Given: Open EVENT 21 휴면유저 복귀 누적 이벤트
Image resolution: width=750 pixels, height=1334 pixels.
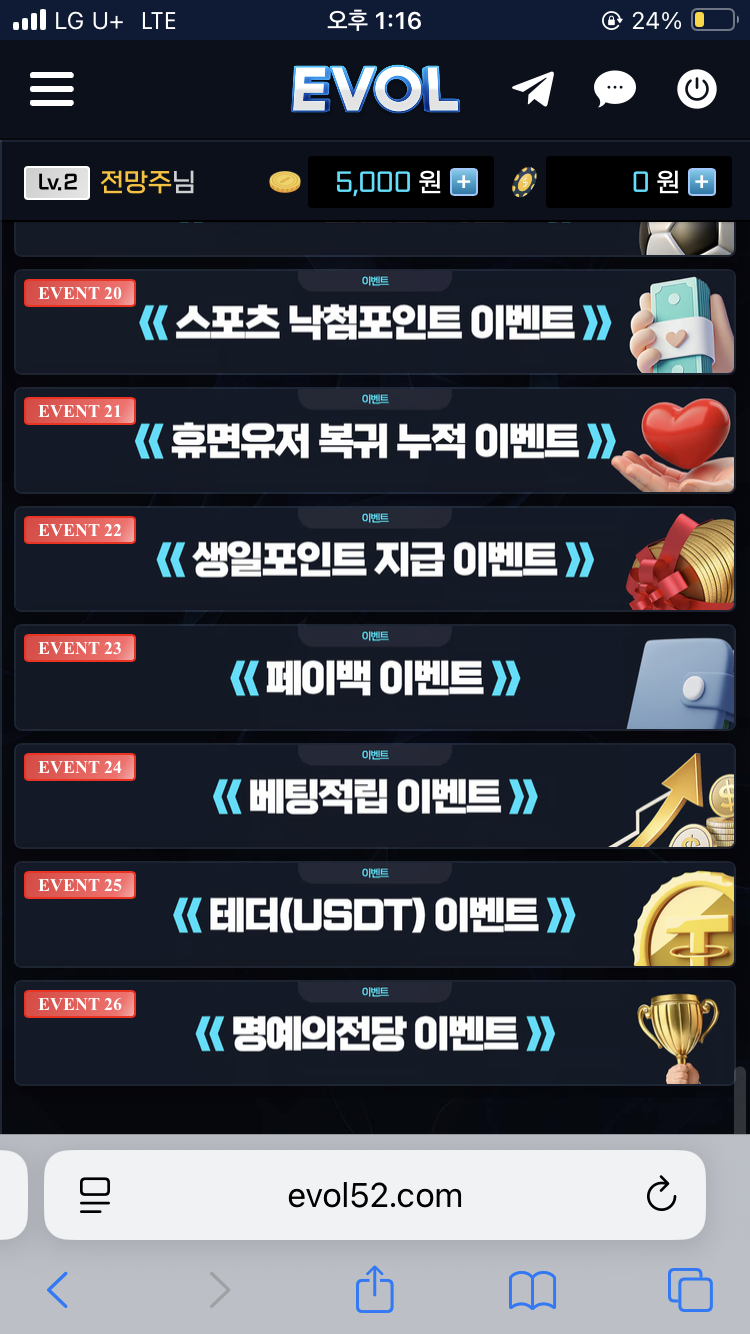Looking at the screenshot, I should (375, 441).
